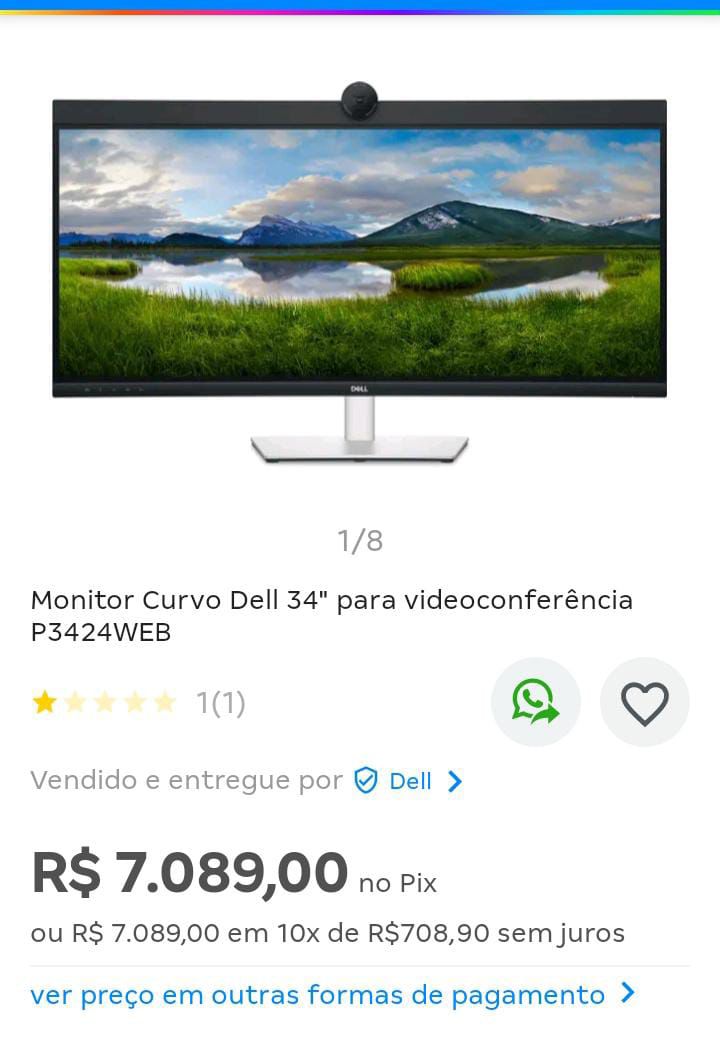Open the star rating reviews
Viewport: 720px width, 1053px height.
click(137, 703)
